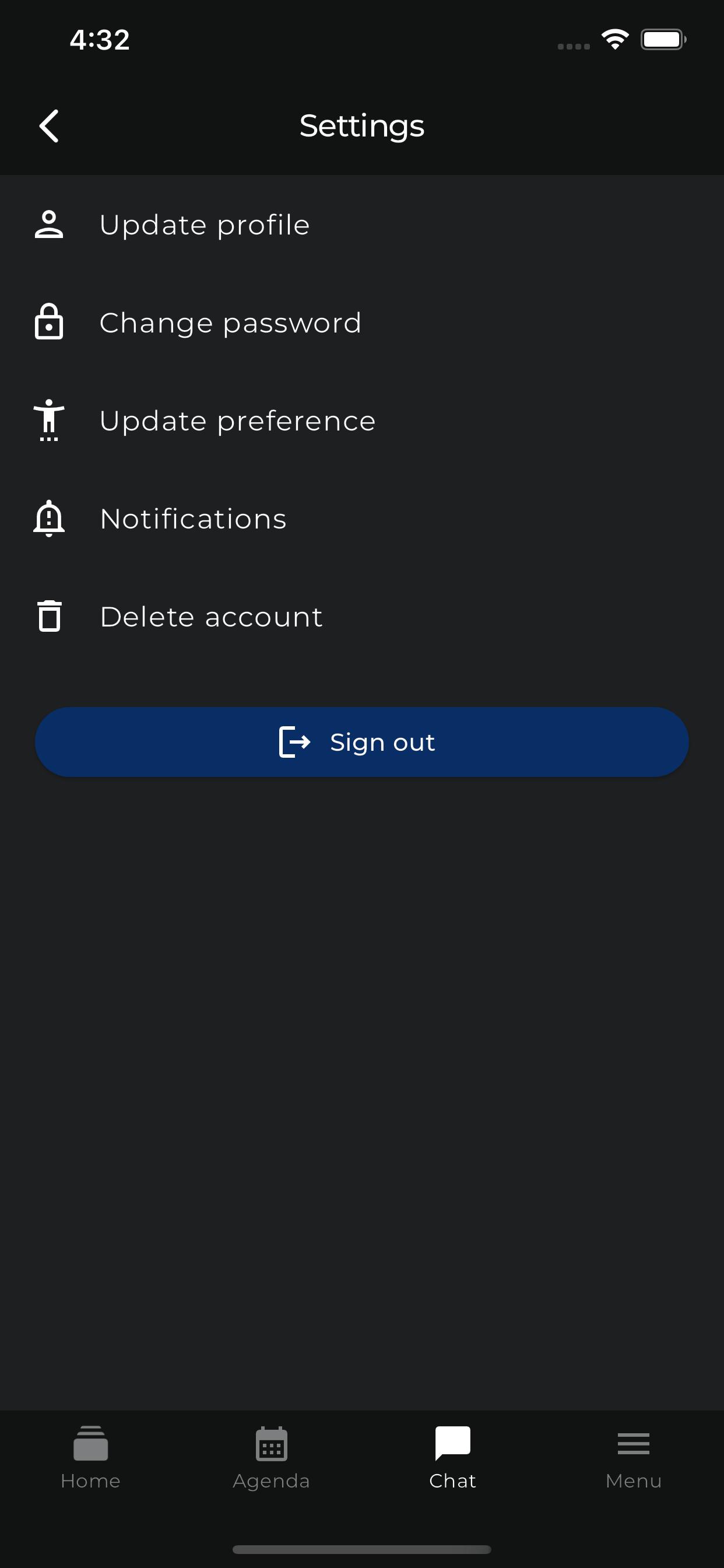The width and height of the screenshot is (724, 1568).
Task: Switch to the Home tab
Action: click(x=91, y=1458)
